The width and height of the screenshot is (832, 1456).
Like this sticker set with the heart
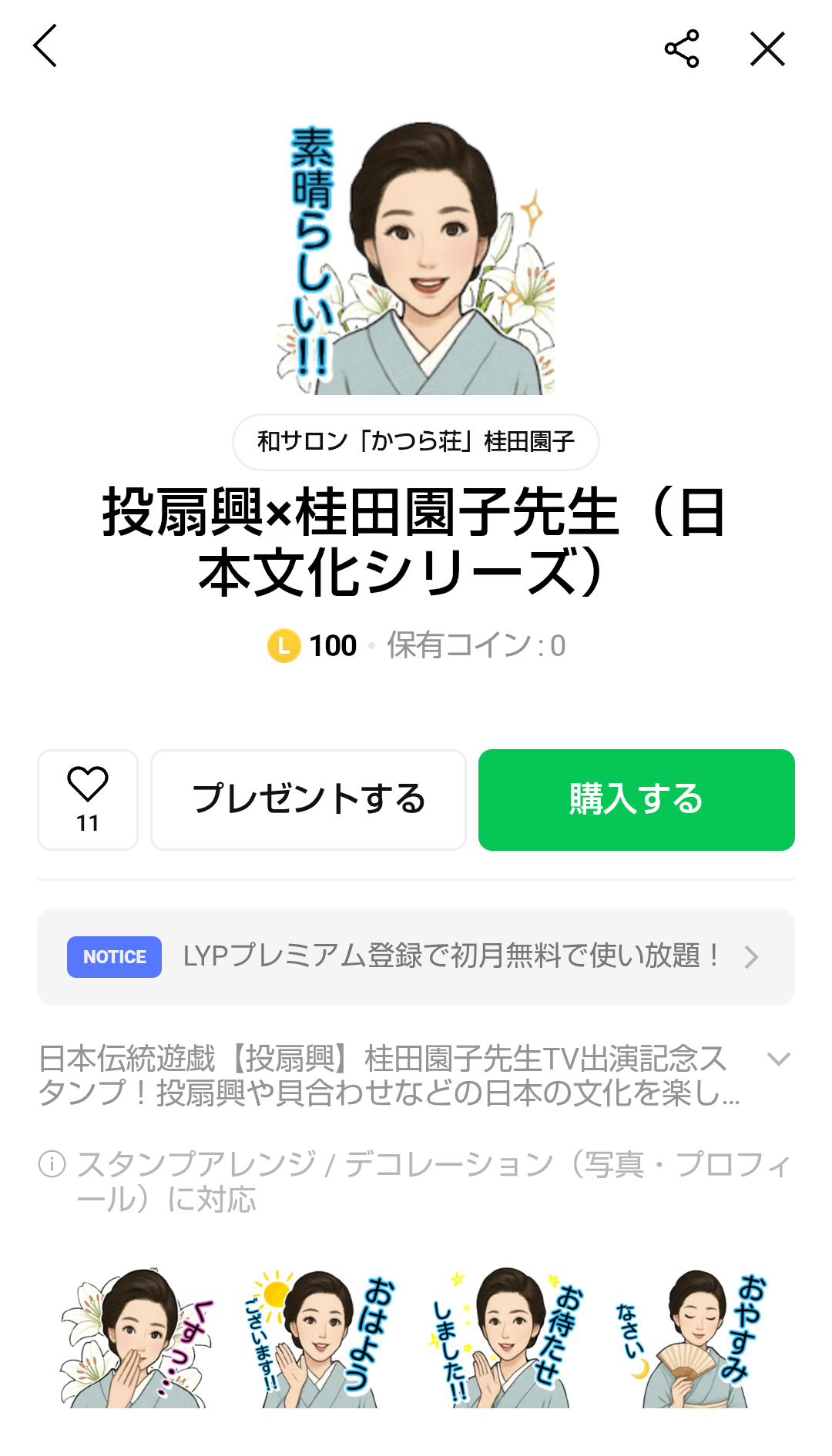[88, 799]
